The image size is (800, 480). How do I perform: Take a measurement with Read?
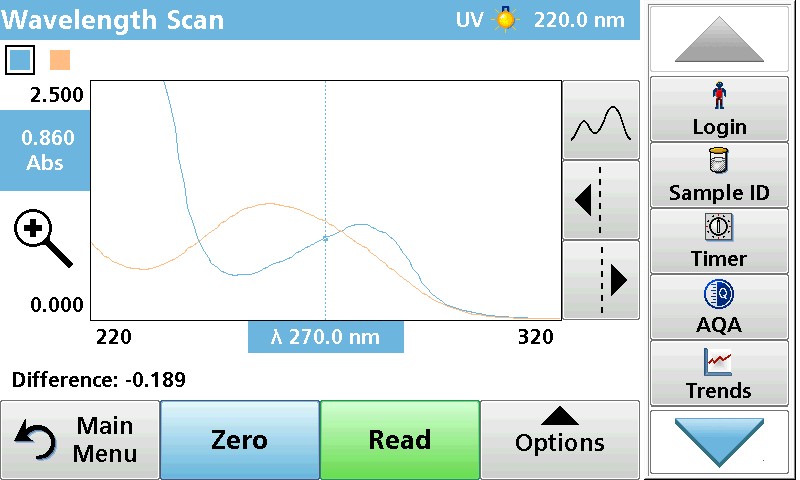399,440
